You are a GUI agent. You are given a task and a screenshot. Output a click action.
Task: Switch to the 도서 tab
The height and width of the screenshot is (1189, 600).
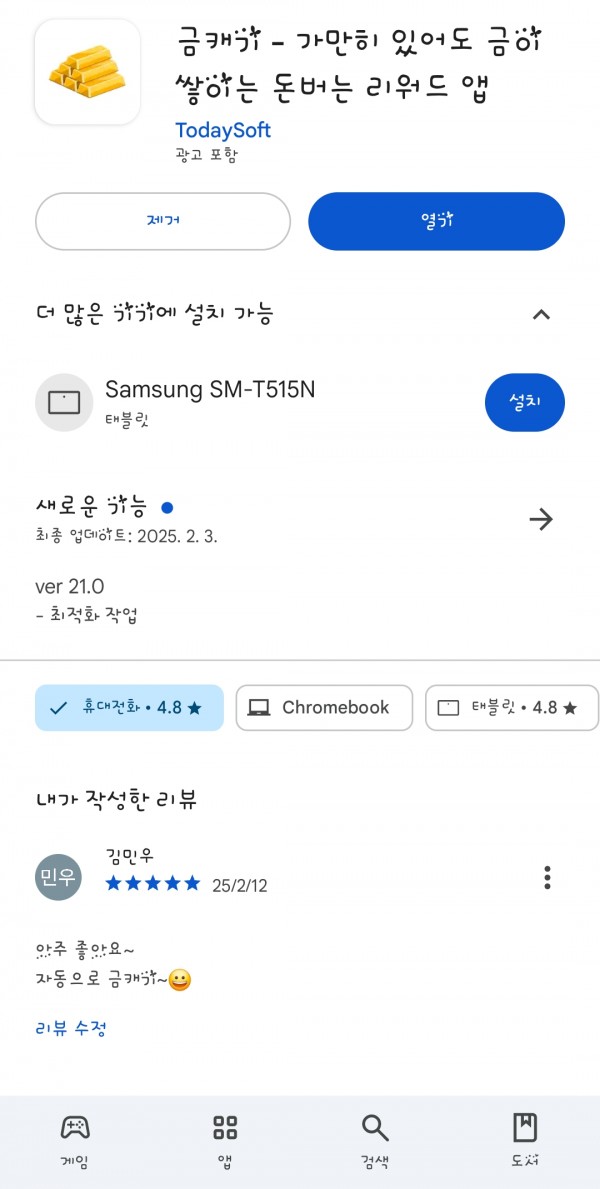(525, 1142)
